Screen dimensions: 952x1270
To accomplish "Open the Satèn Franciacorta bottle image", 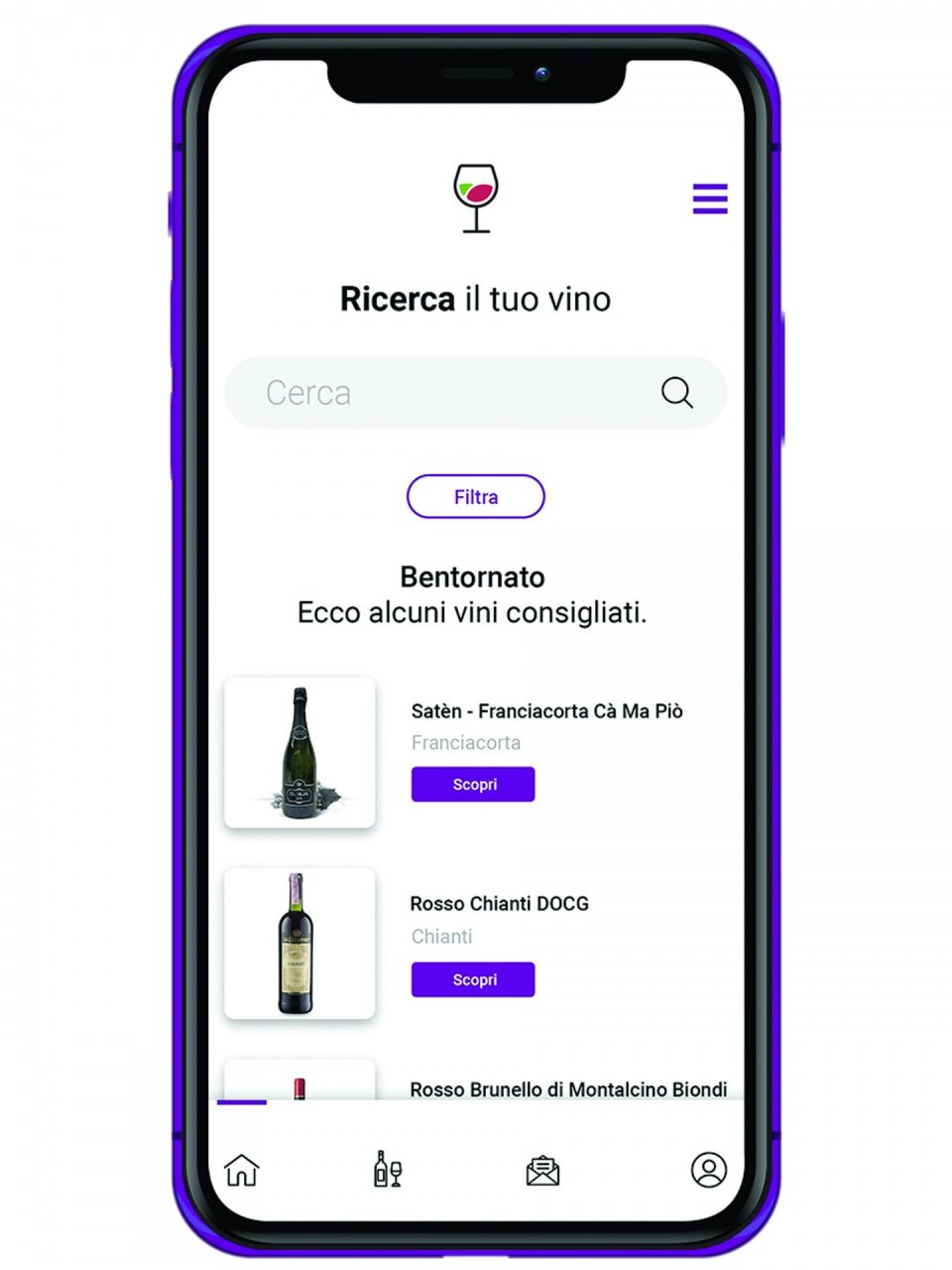I will point(299,752).
